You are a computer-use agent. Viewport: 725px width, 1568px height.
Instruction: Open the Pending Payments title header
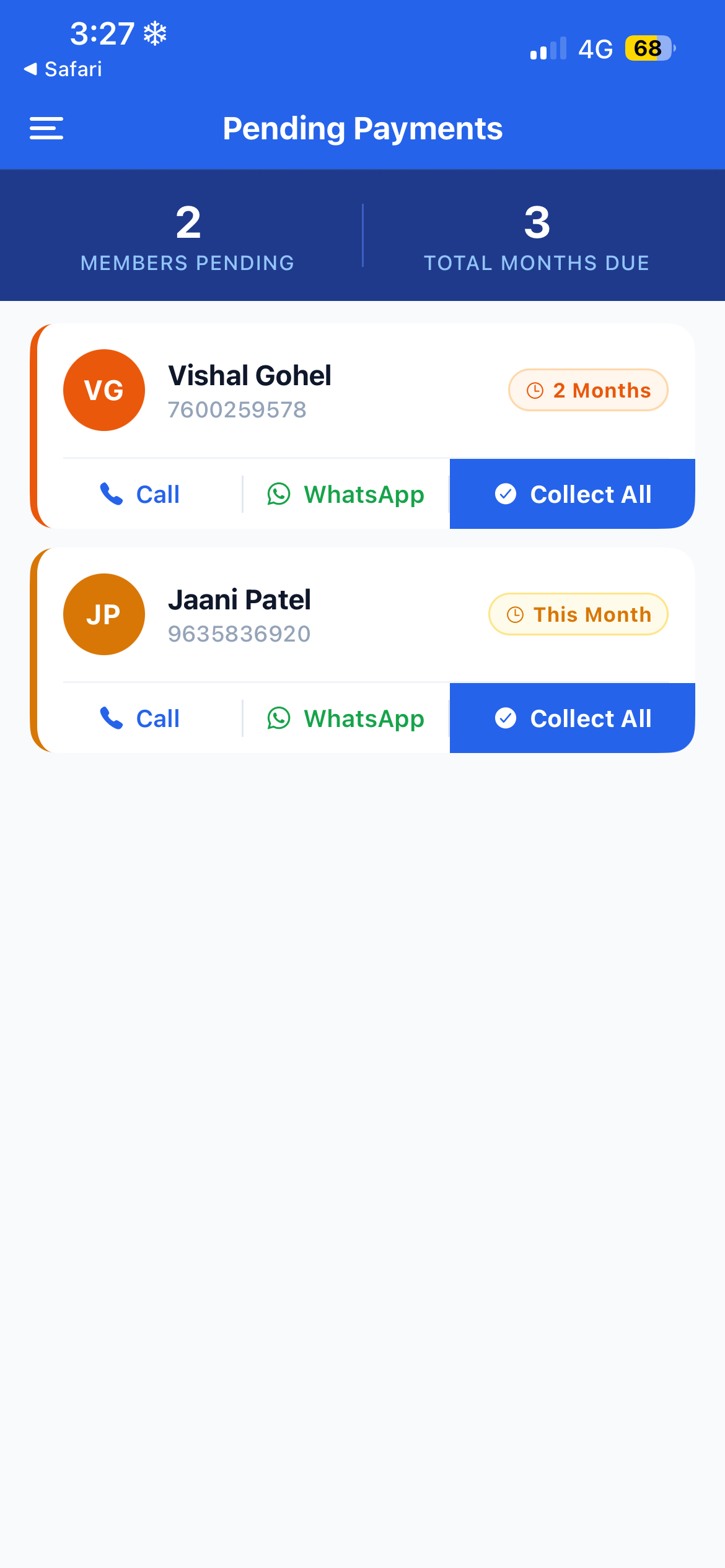click(362, 128)
